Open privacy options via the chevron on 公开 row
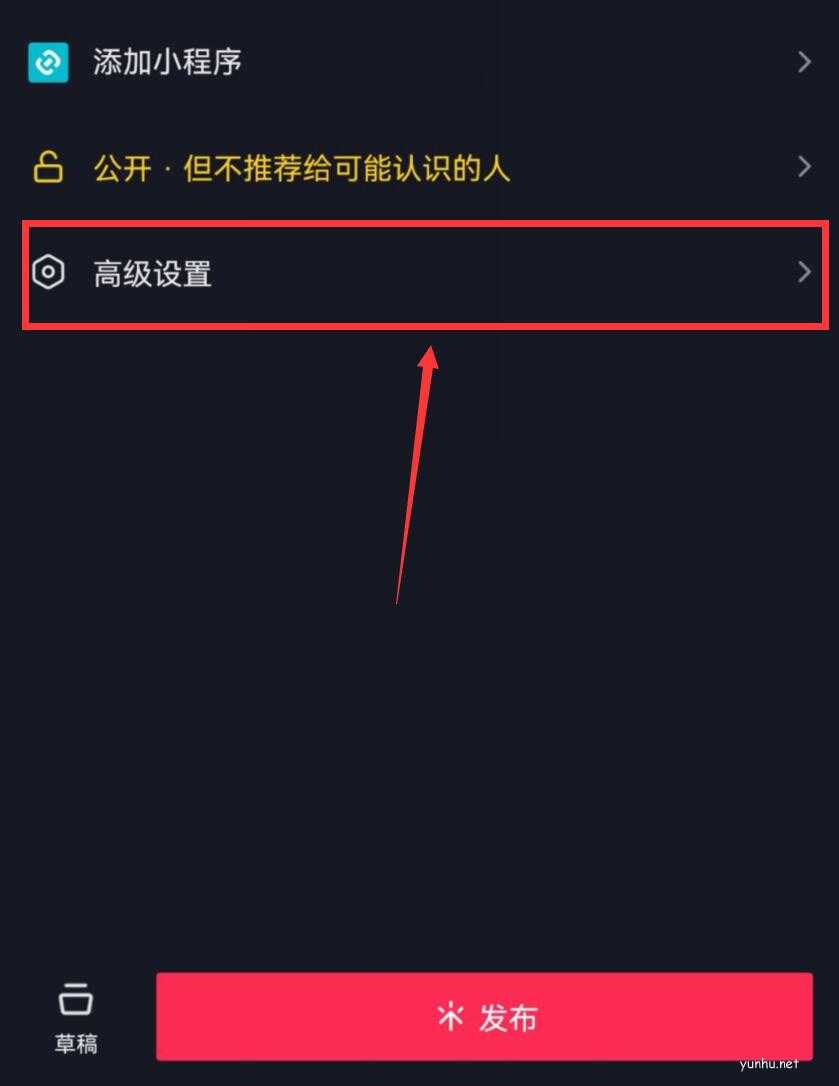 coord(806,167)
